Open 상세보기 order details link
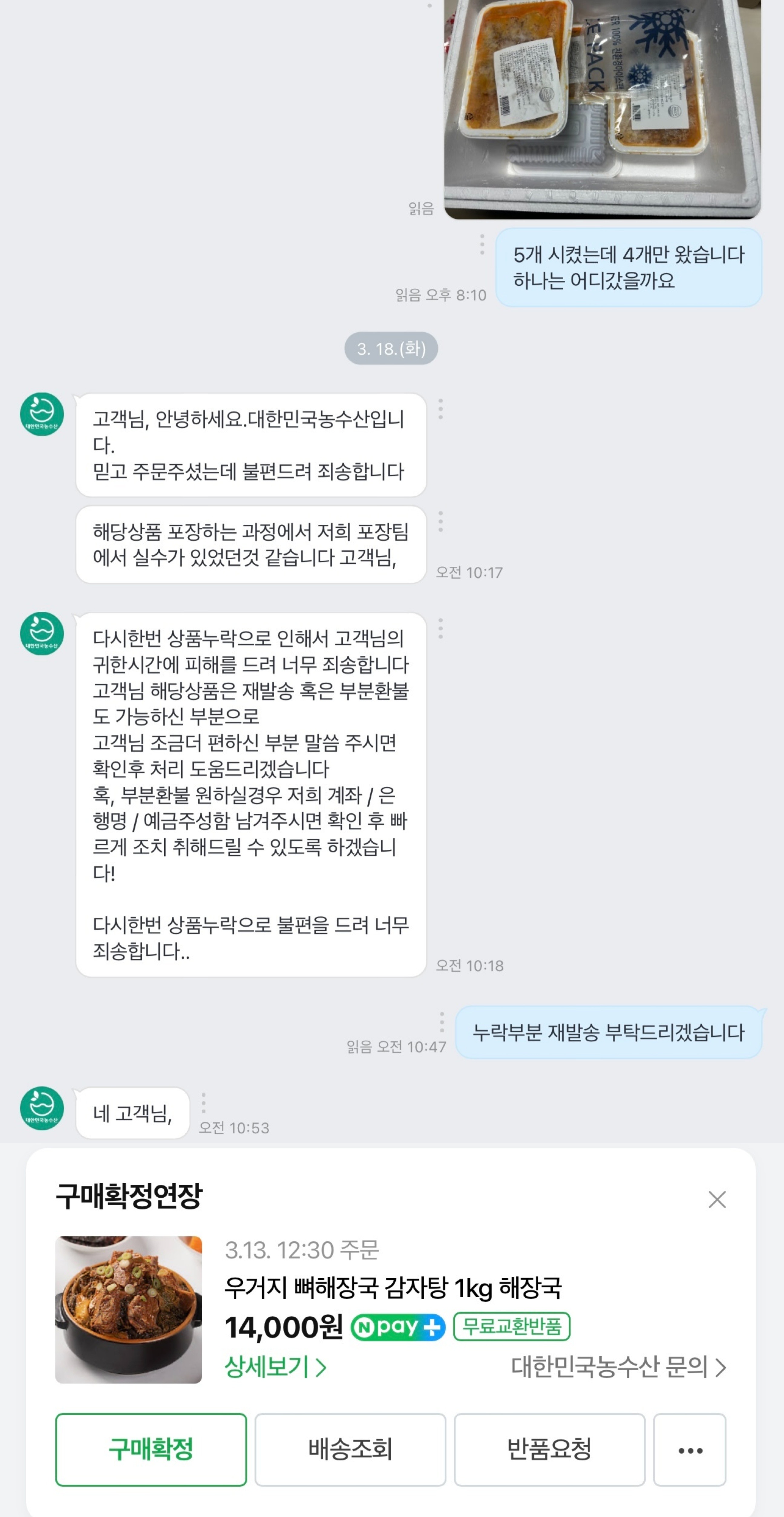This screenshot has width=784, height=1517. [275, 1367]
